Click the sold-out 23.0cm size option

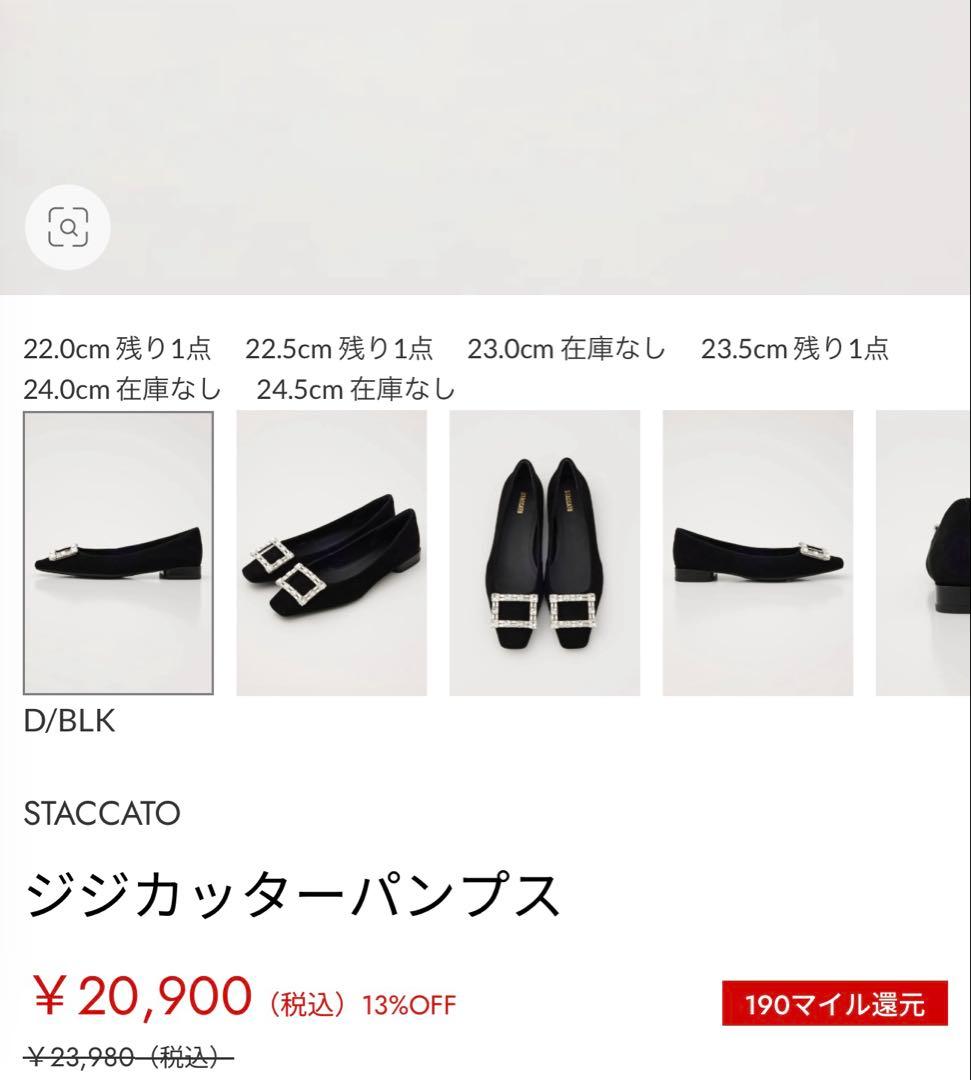(565, 350)
